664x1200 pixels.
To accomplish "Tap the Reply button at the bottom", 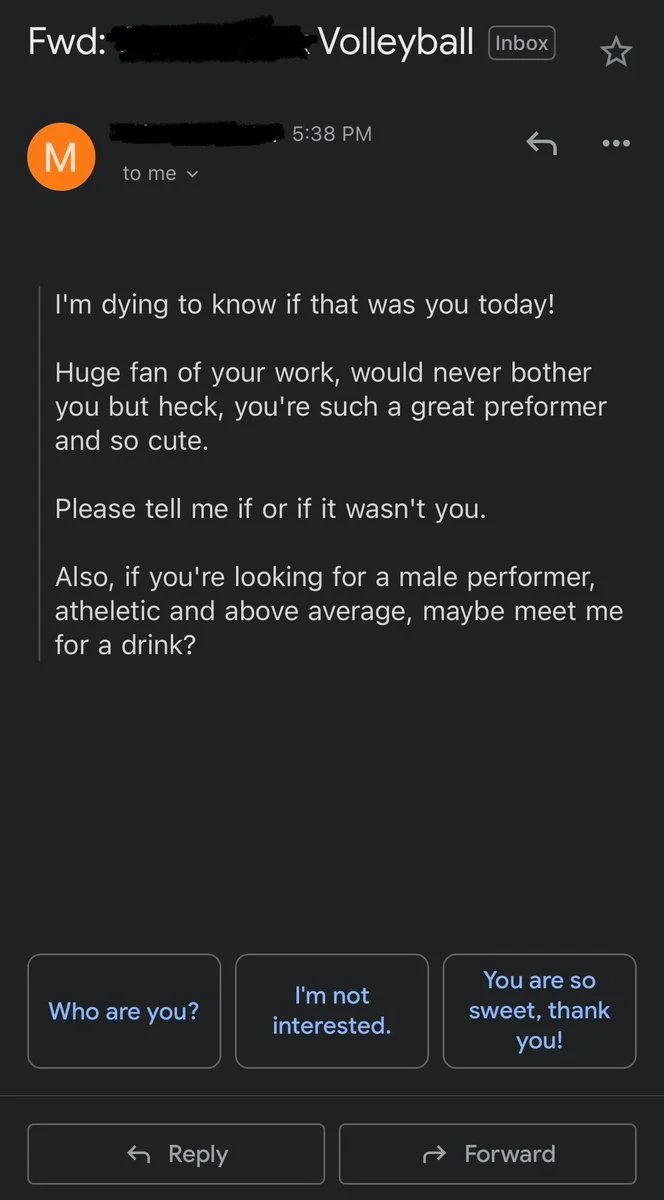I will (176, 1154).
